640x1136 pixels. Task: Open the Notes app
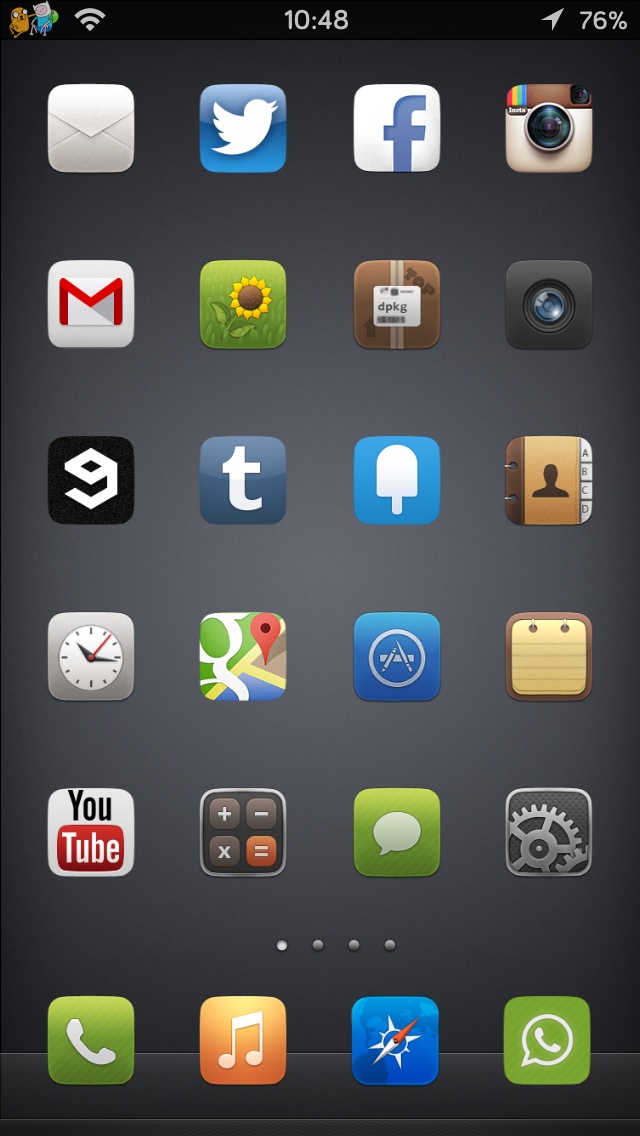549,656
